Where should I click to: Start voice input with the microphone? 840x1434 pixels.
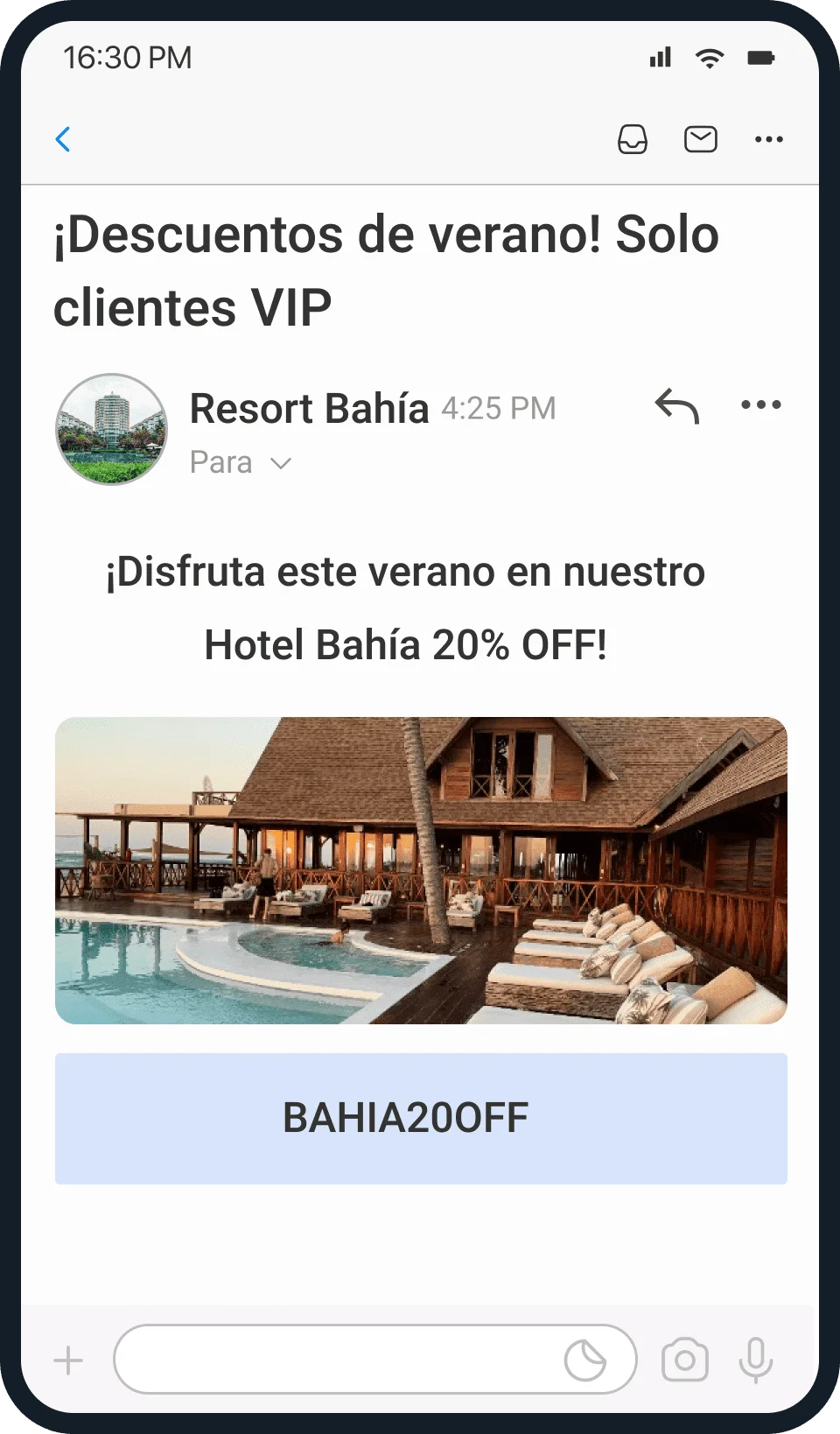click(x=756, y=1360)
